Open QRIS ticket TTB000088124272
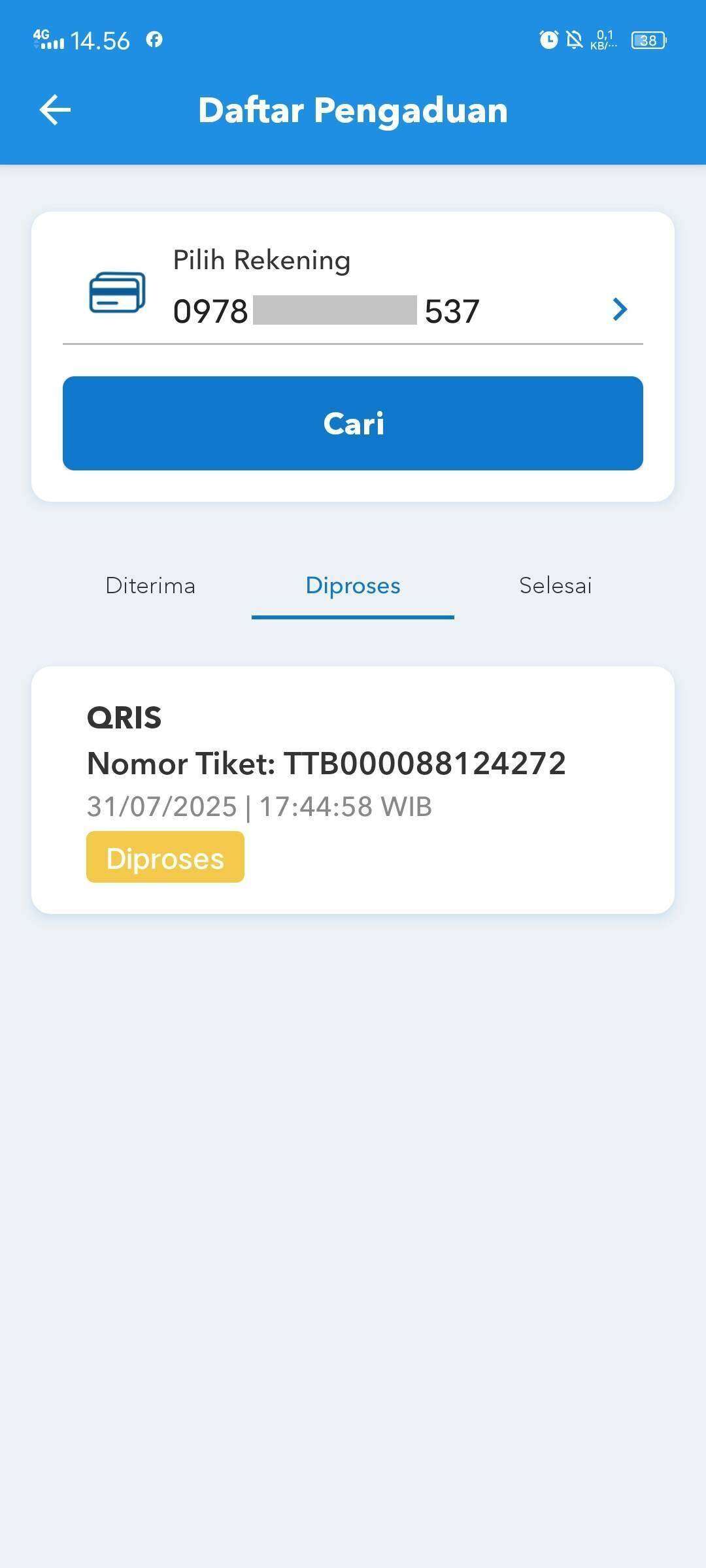706x1568 pixels. click(x=353, y=790)
